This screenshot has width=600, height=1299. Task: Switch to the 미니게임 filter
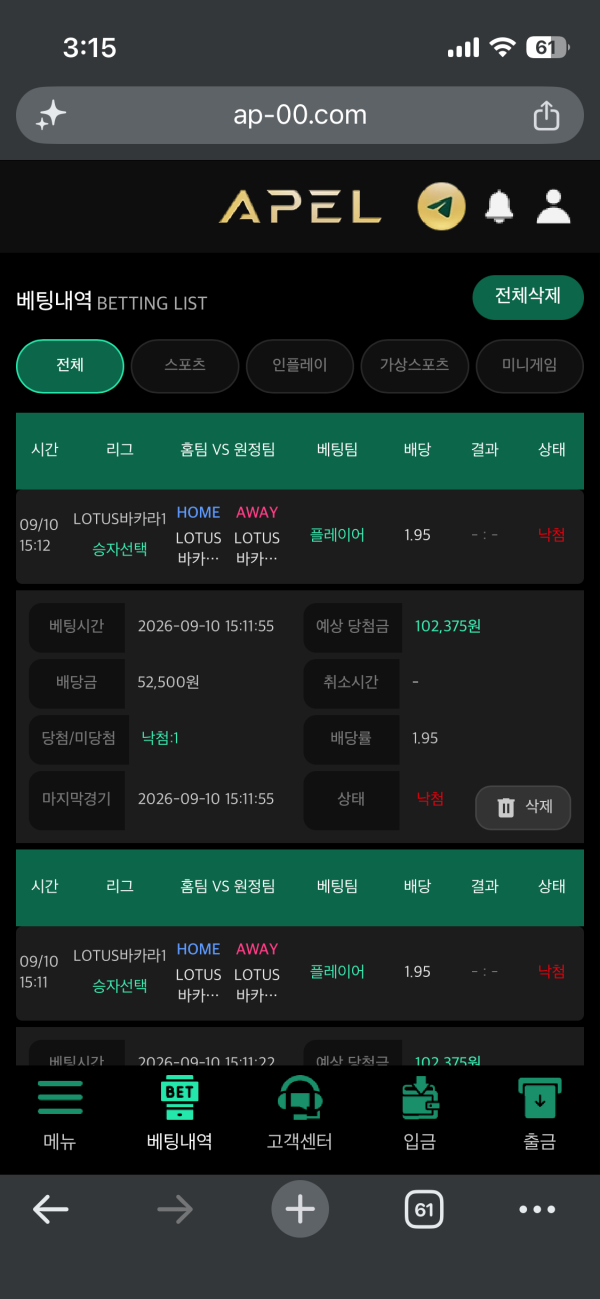pyautogui.click(x=529, y=366)
